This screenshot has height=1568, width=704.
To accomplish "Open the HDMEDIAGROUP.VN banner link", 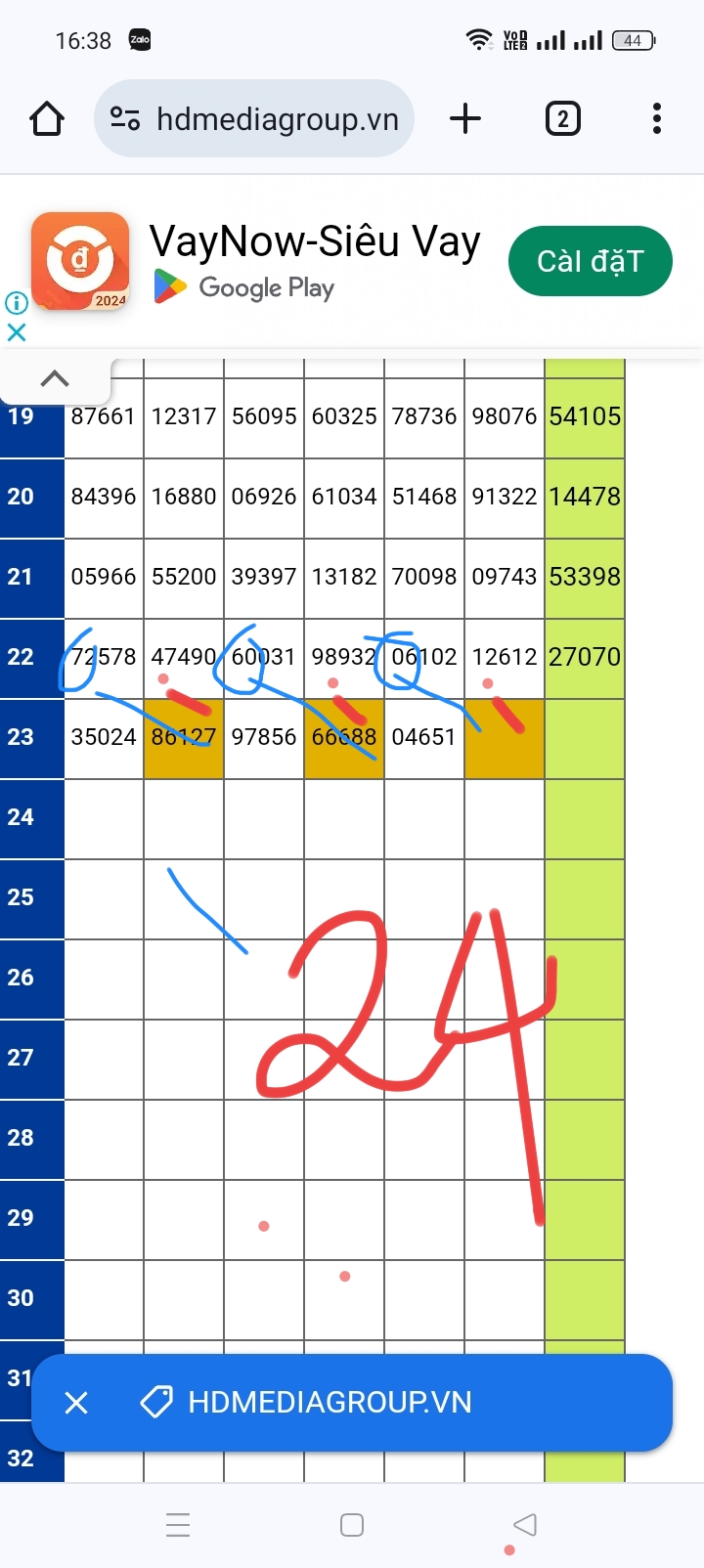I will (x=330, y=1403).
